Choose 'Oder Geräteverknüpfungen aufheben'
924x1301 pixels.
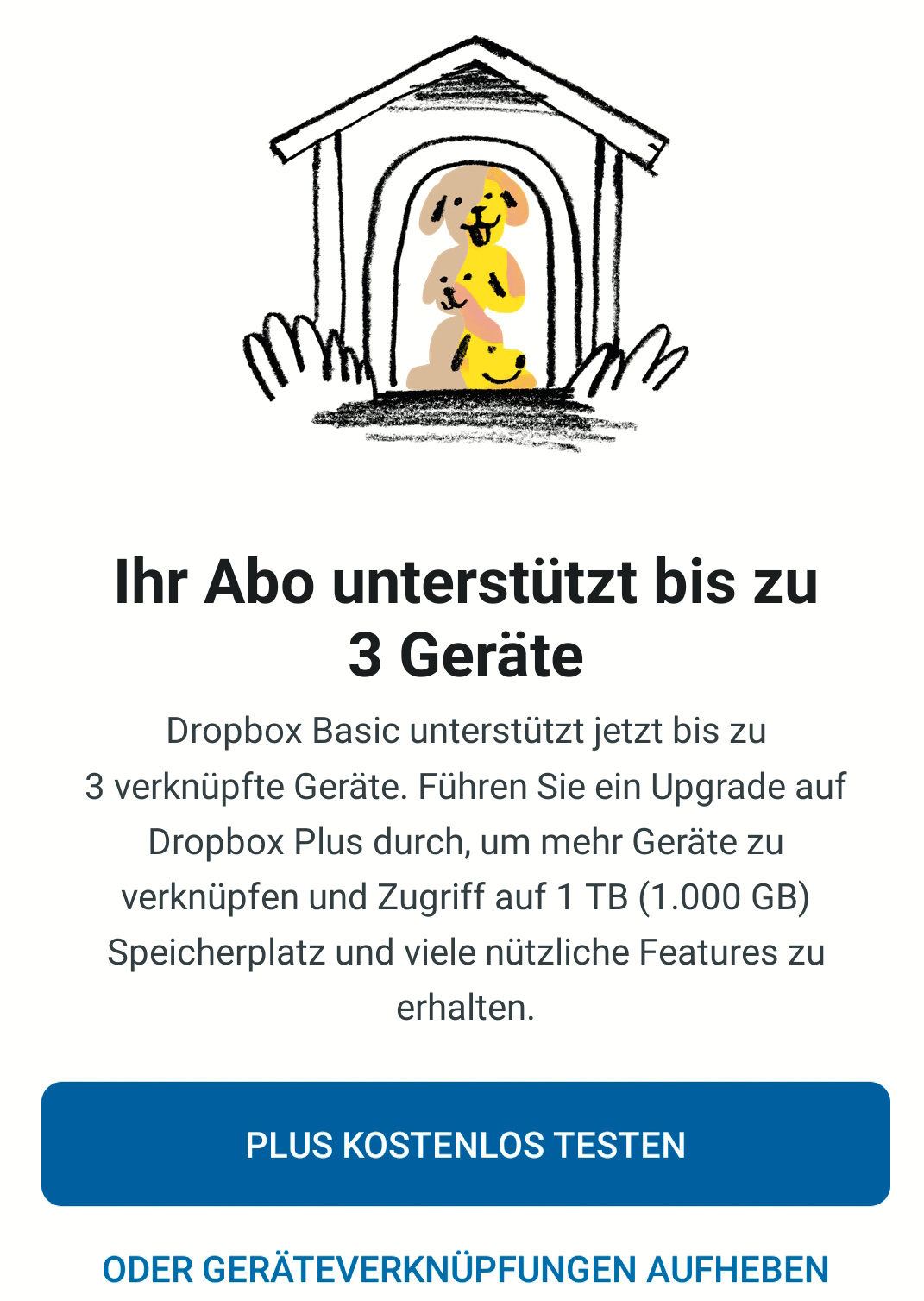[465, 1270]
